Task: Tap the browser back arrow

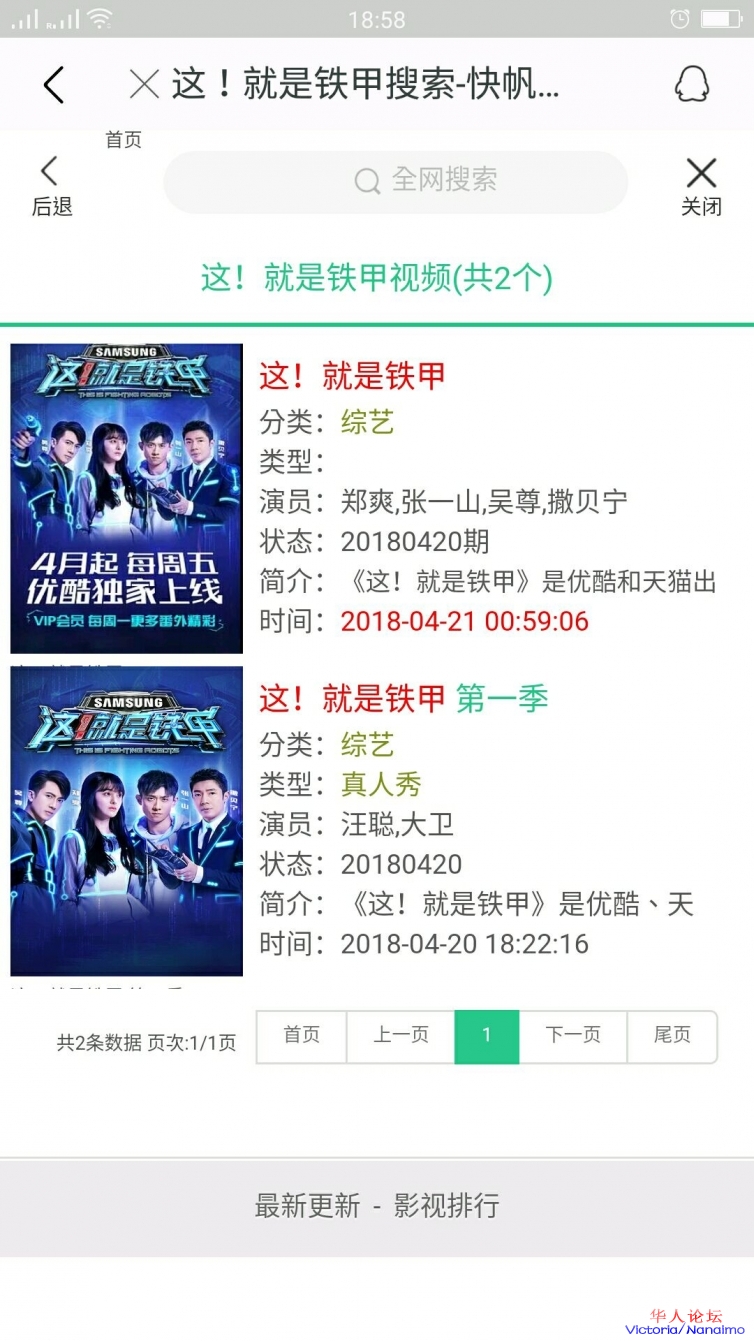Action: [x=54, y=85]
